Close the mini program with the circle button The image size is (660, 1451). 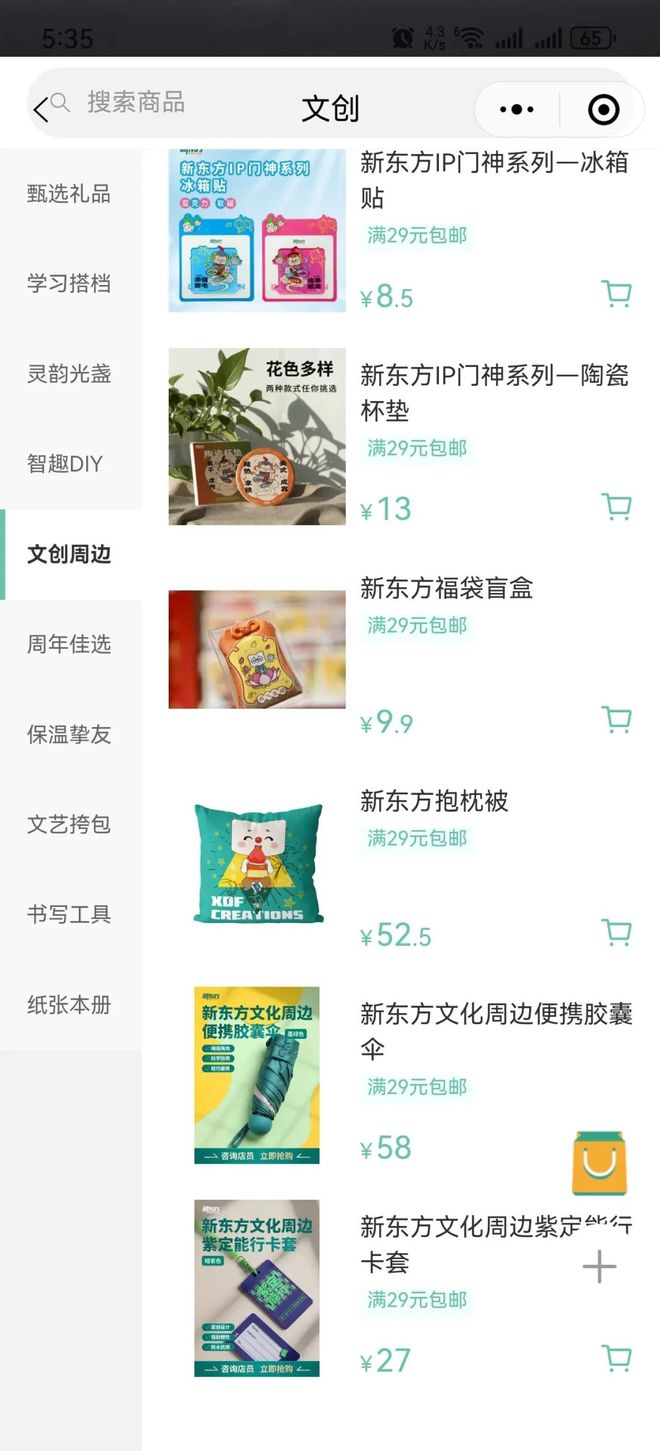(x=603, y=109)
